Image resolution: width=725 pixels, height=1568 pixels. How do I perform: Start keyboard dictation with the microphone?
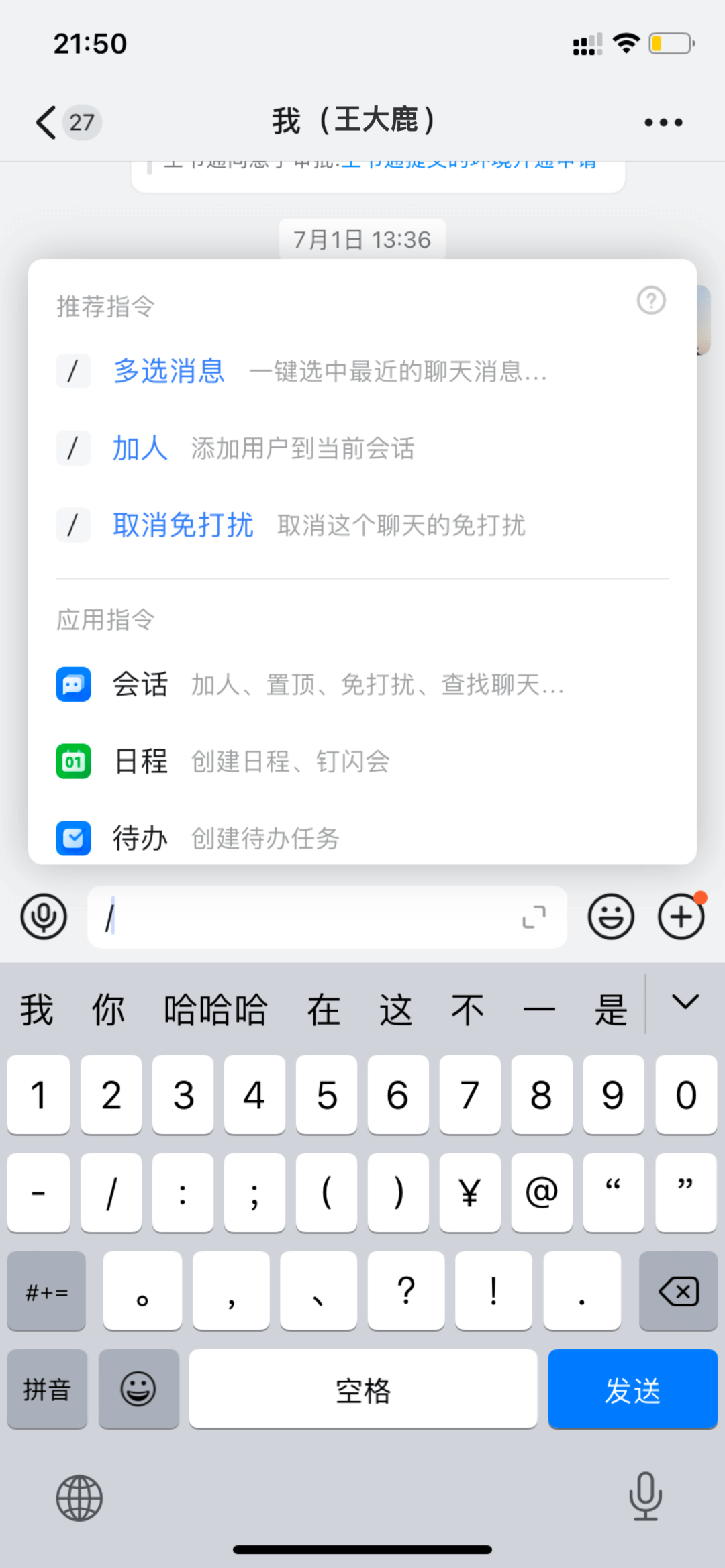click(645, 1496)
